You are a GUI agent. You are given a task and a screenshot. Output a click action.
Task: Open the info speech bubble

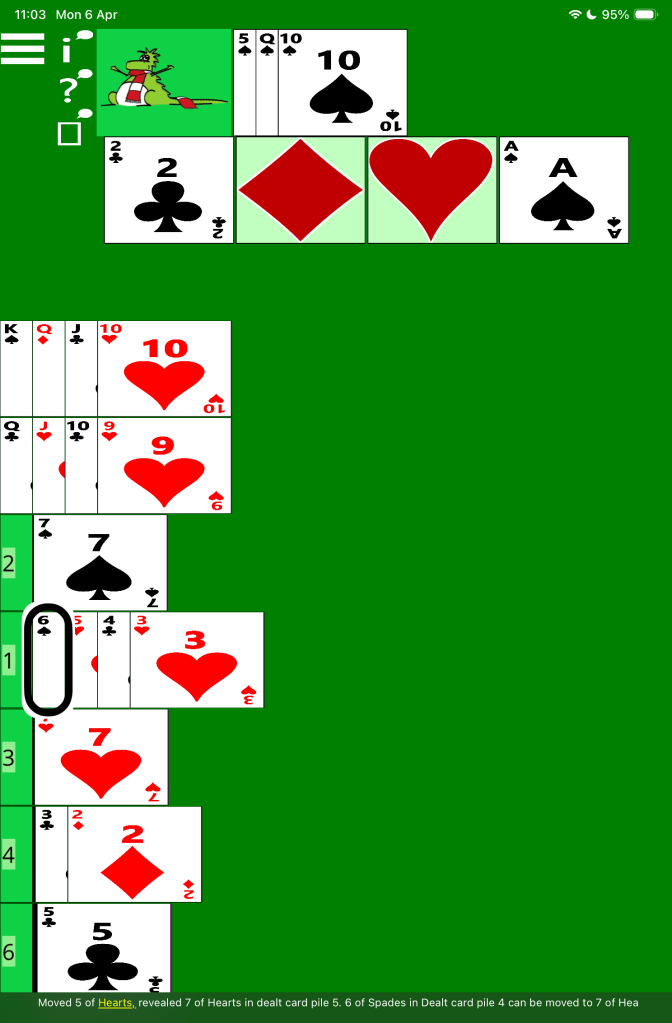tap(72, 48)
